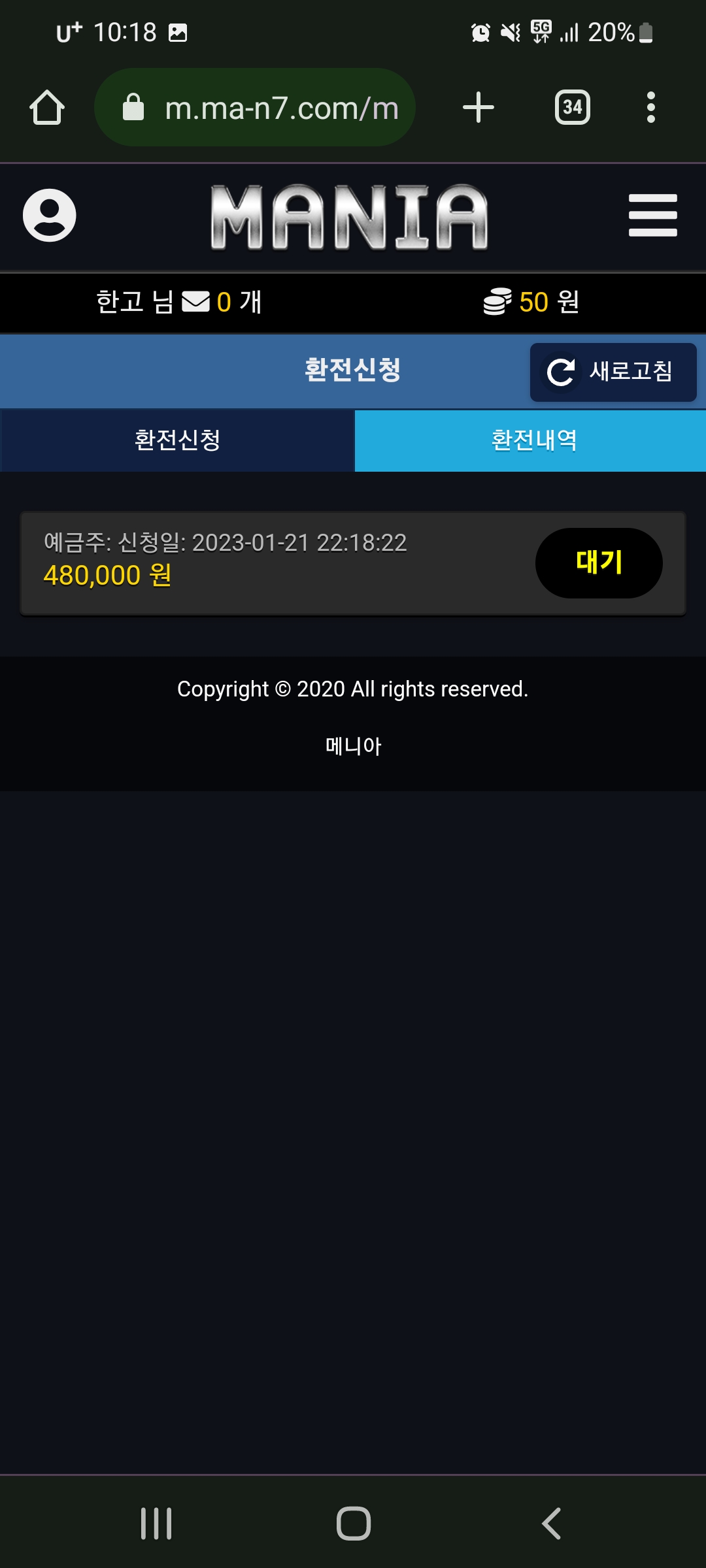The width and height of the screenshot is (706, 1568).
Task: Open the recent apps view
Action: tap(156, 1524)
